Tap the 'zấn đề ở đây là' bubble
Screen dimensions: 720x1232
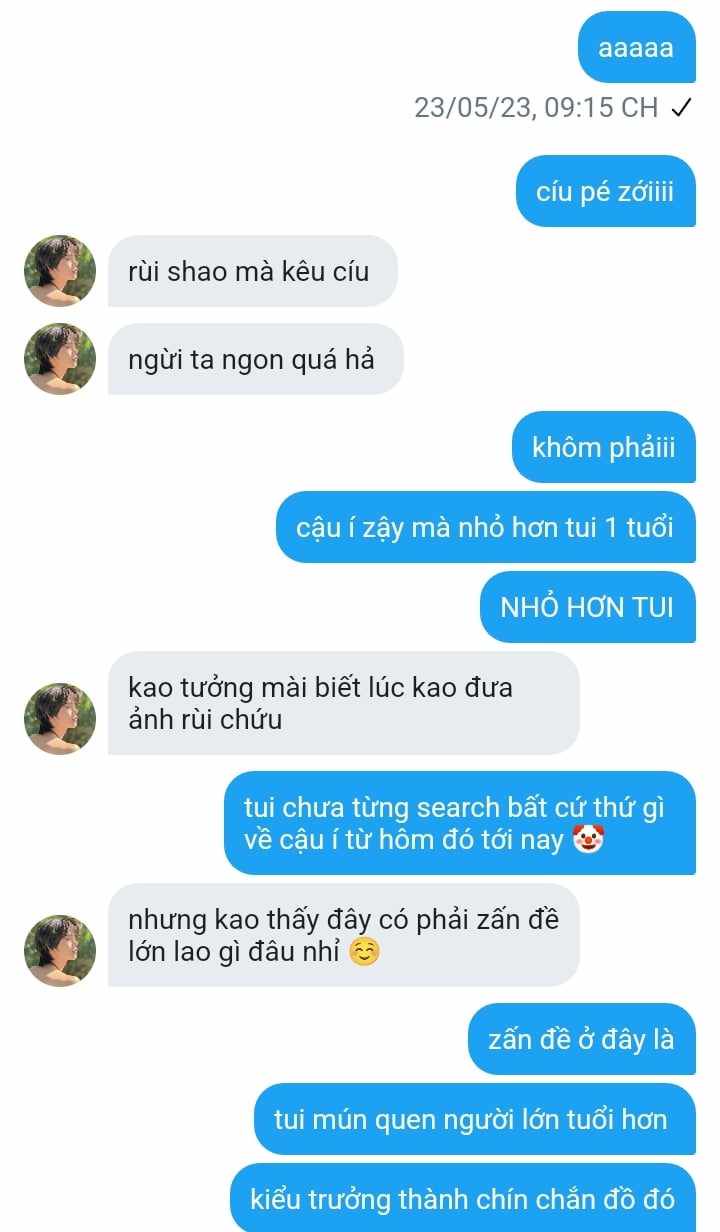[581, 1039]
